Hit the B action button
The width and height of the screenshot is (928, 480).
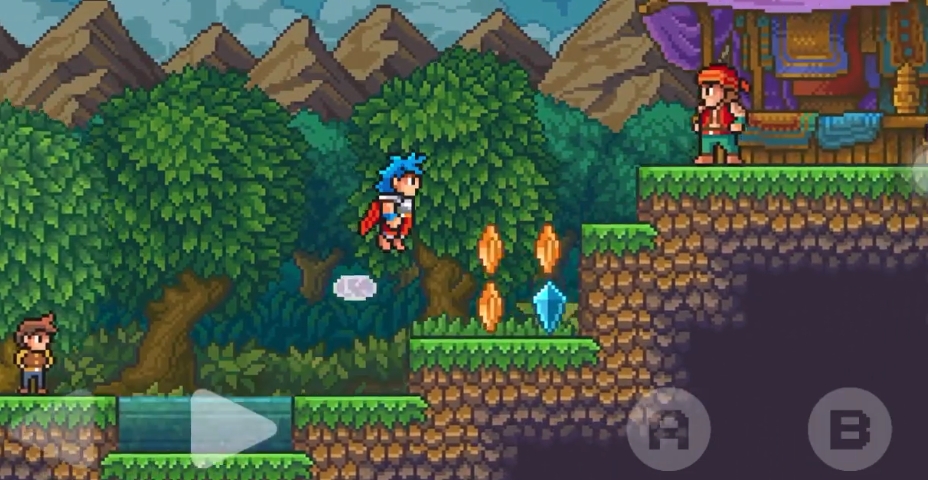pos(849,429)
